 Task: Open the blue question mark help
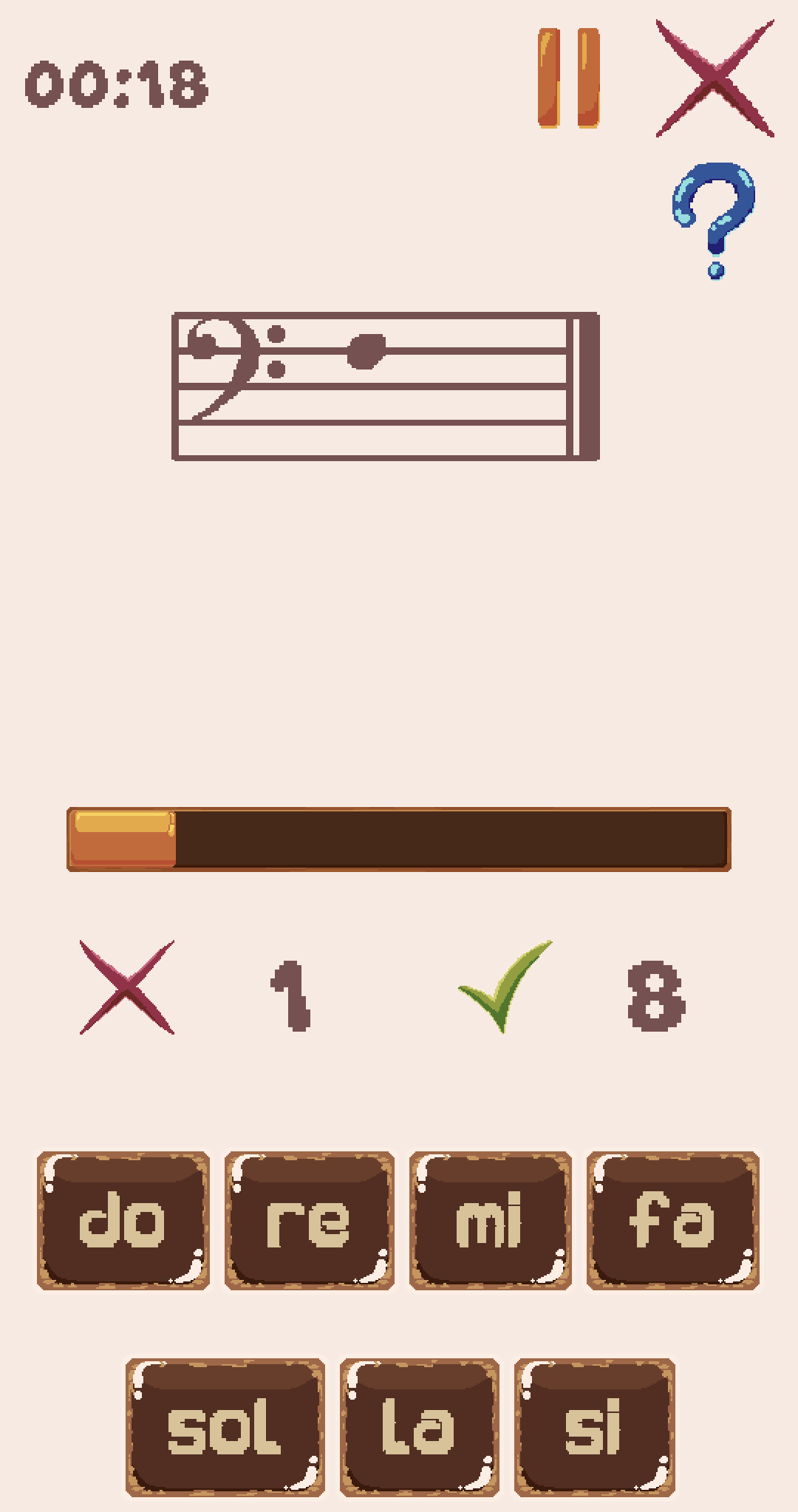click(x=714, y=219)
